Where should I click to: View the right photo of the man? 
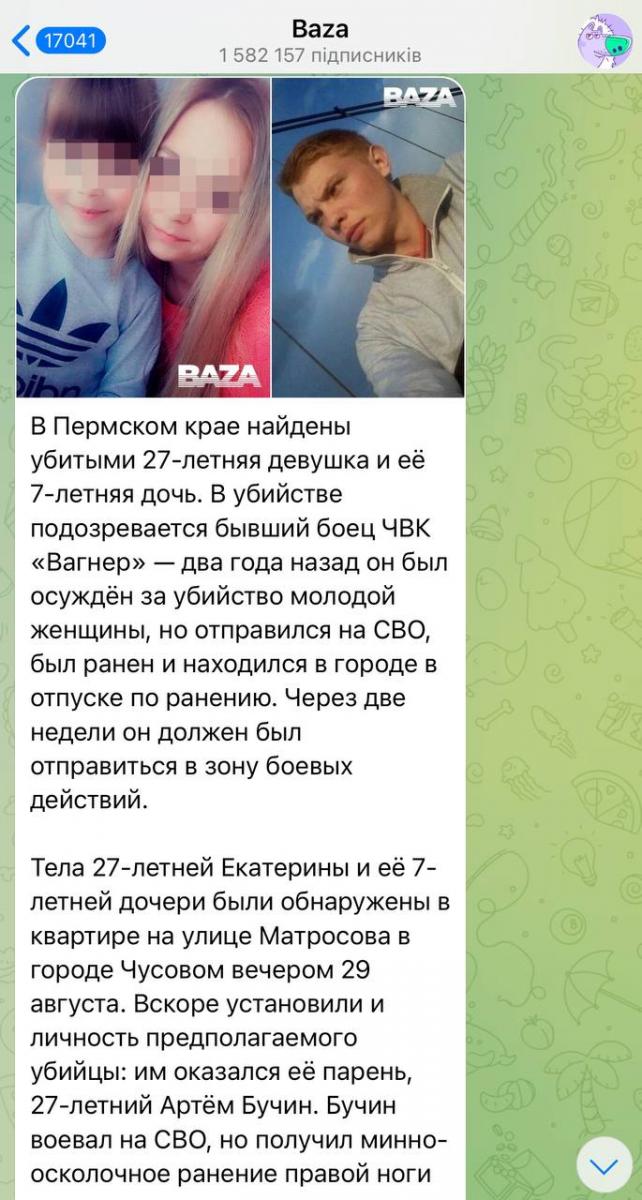pos(368,237)
